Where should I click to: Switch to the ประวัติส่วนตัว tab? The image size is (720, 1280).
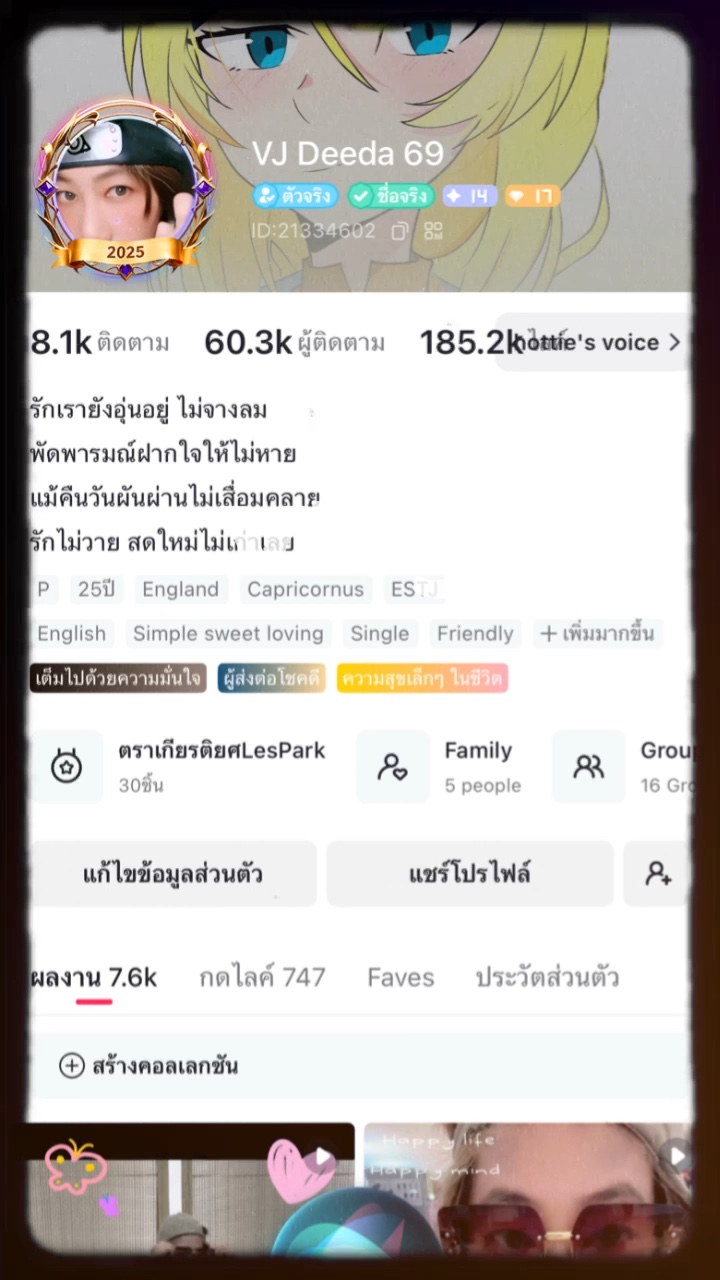point(547,977)
